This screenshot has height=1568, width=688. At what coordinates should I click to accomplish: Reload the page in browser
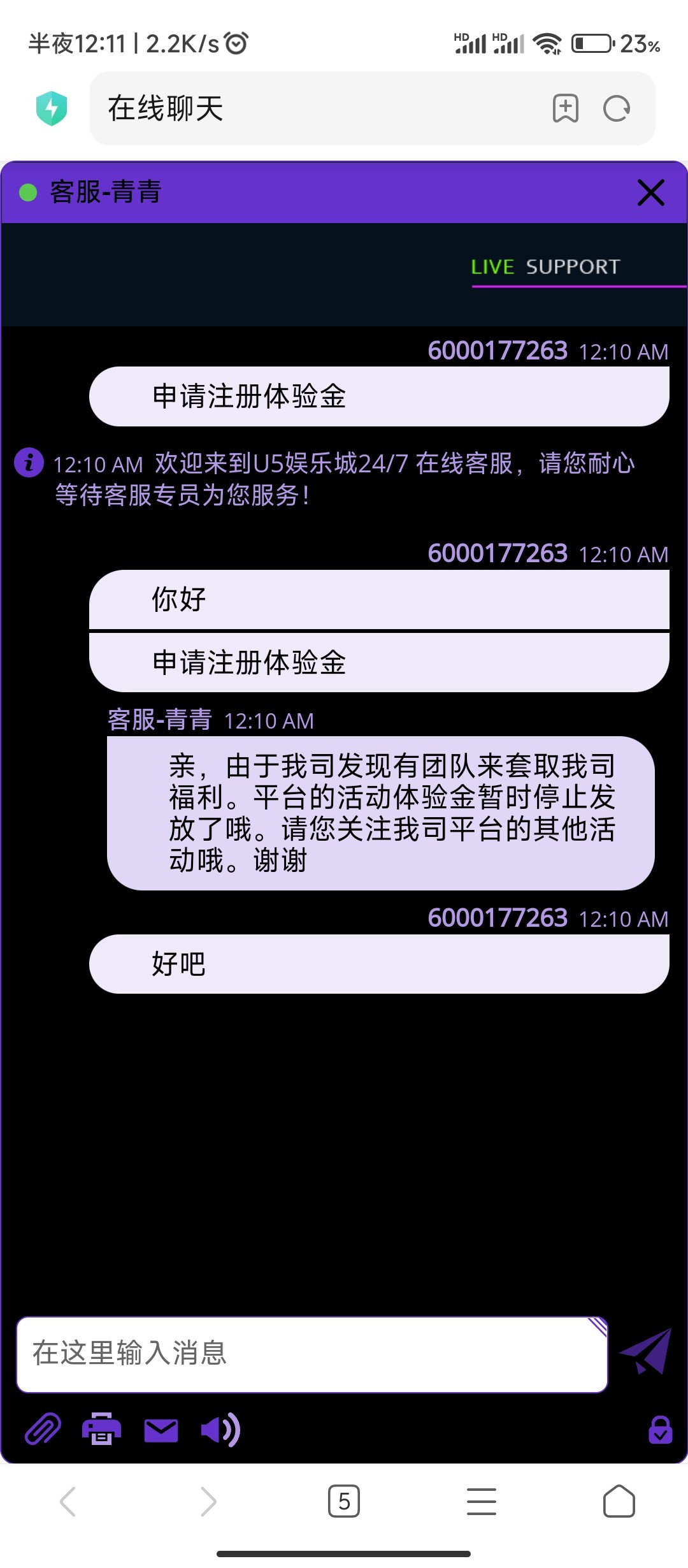pyautogui.click(x=616, y=108)
